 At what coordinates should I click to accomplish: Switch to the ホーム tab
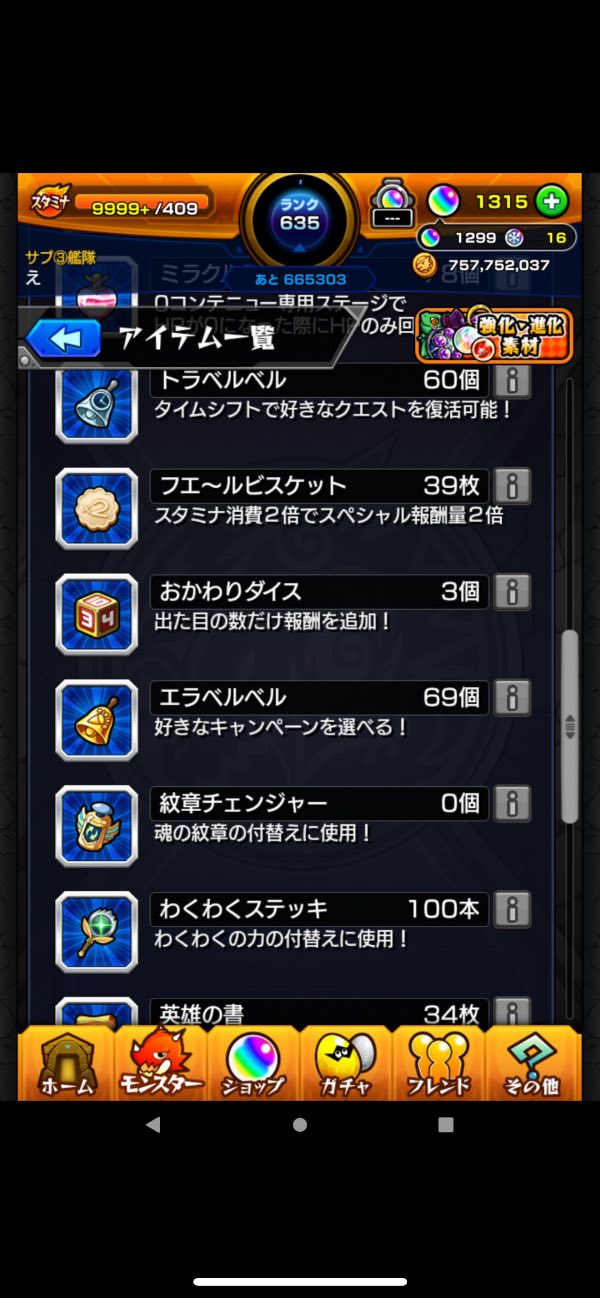coord(66,1064)
